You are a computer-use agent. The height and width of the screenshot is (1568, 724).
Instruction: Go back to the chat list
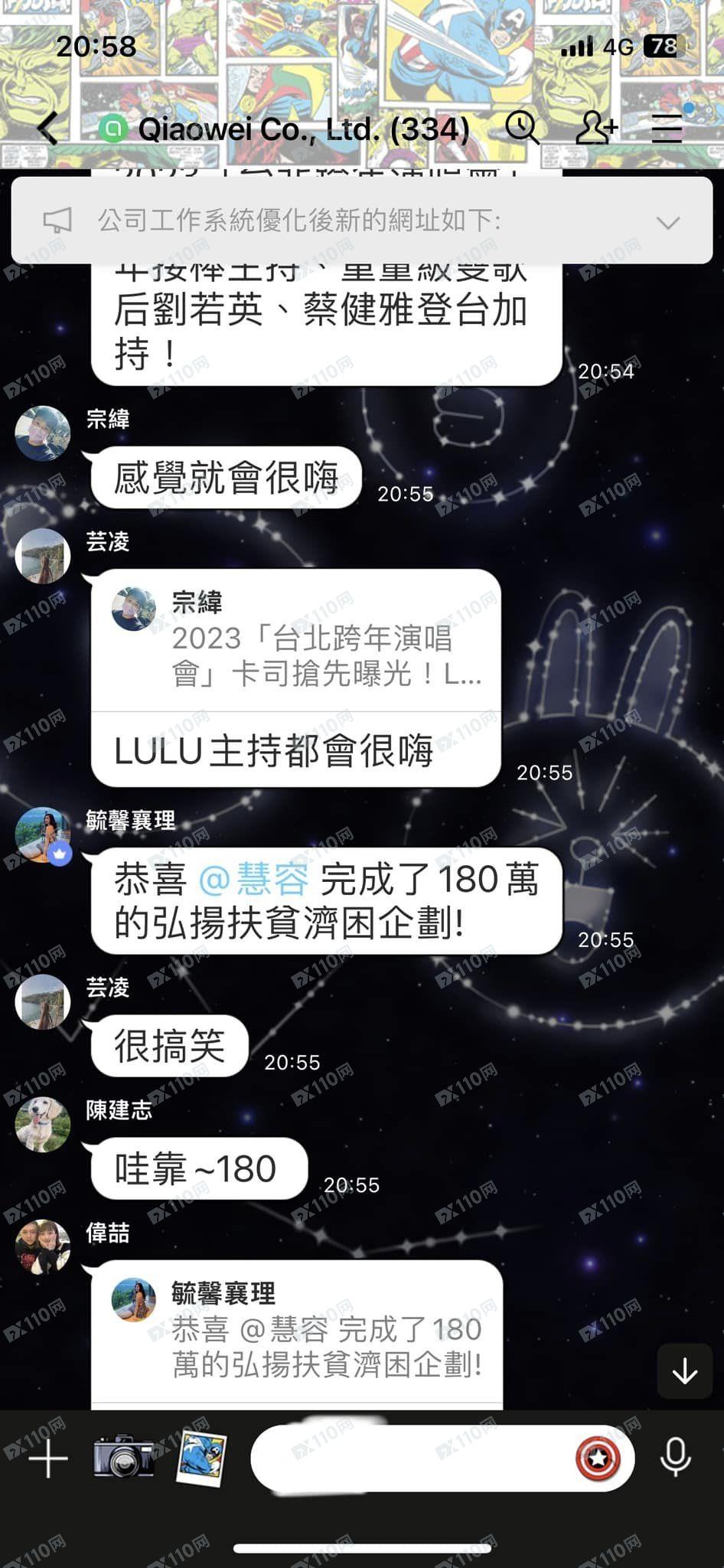point(49,129)
